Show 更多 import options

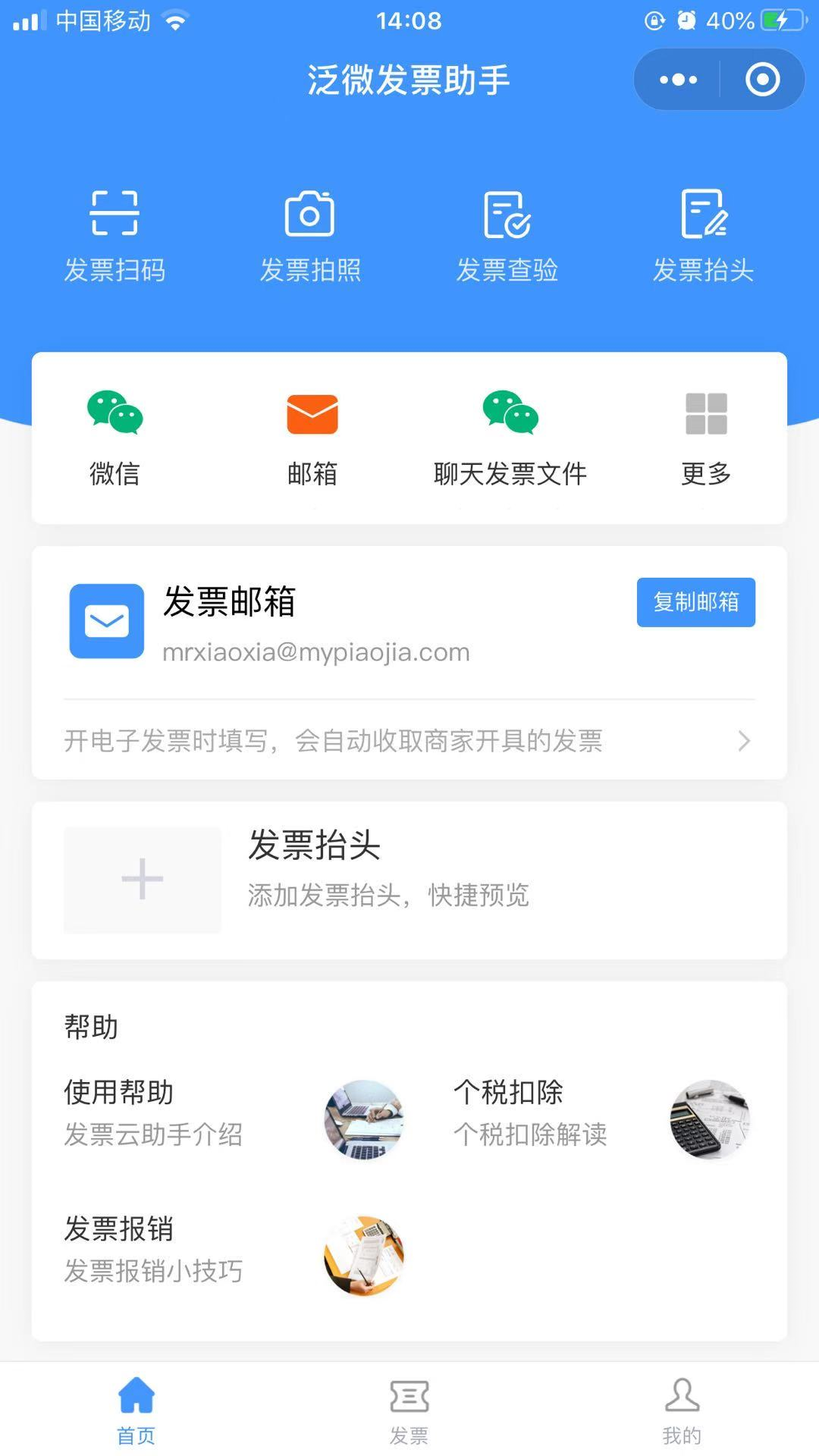pyautogui.click(x=706, y=438)
